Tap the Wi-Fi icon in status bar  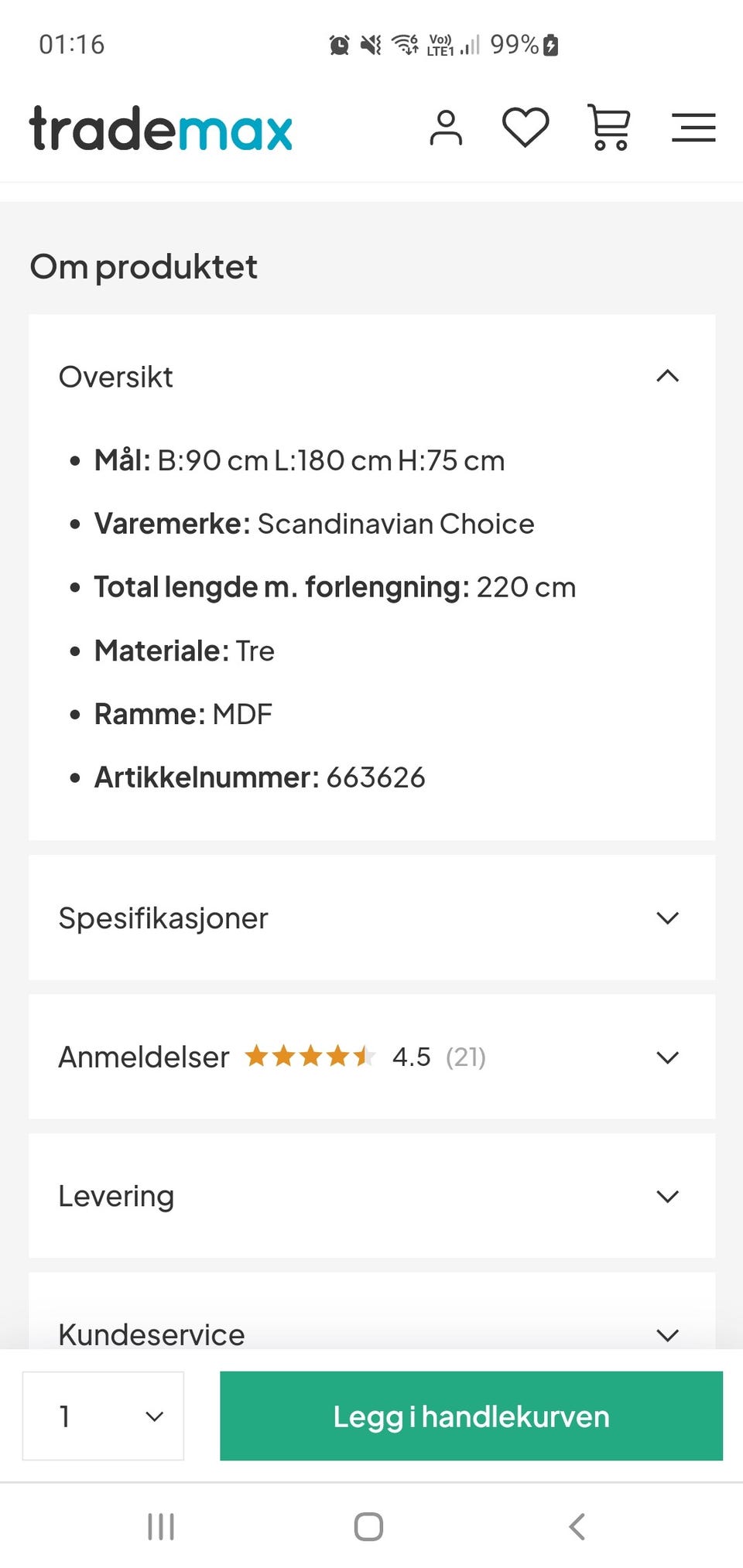(406, 44)
